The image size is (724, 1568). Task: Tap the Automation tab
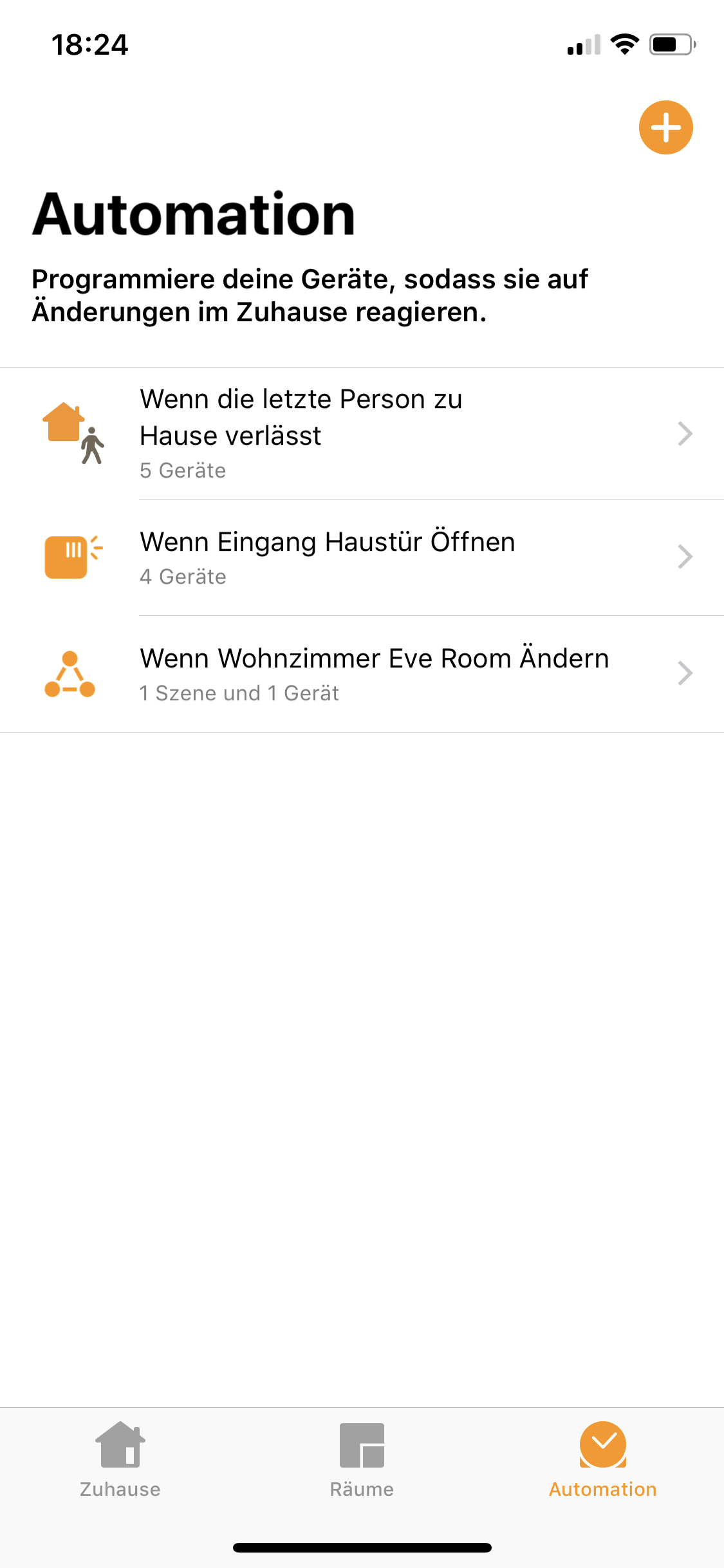click(x=602, y=1460)
